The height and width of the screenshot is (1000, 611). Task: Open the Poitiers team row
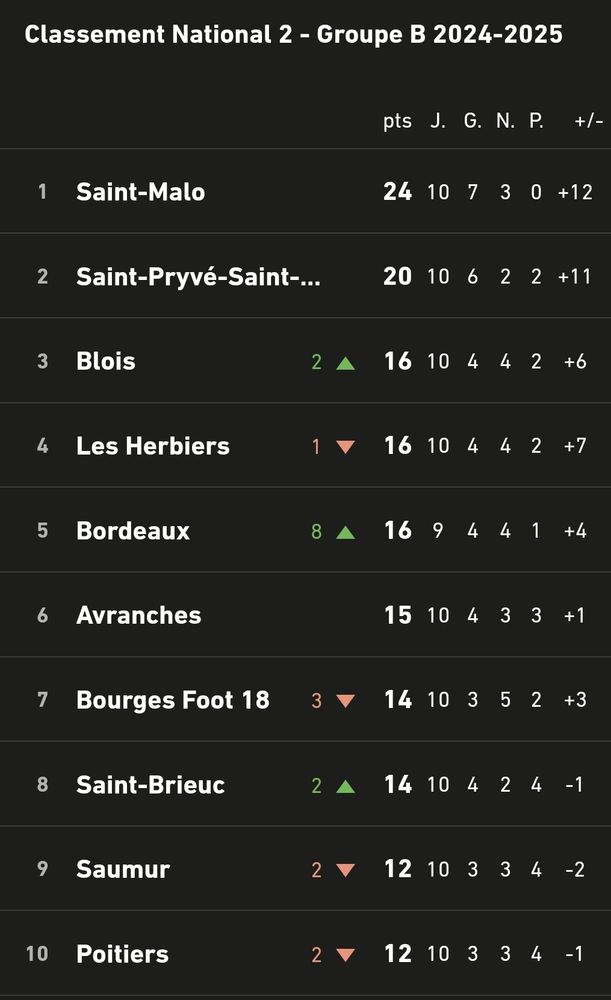(306, 953)
